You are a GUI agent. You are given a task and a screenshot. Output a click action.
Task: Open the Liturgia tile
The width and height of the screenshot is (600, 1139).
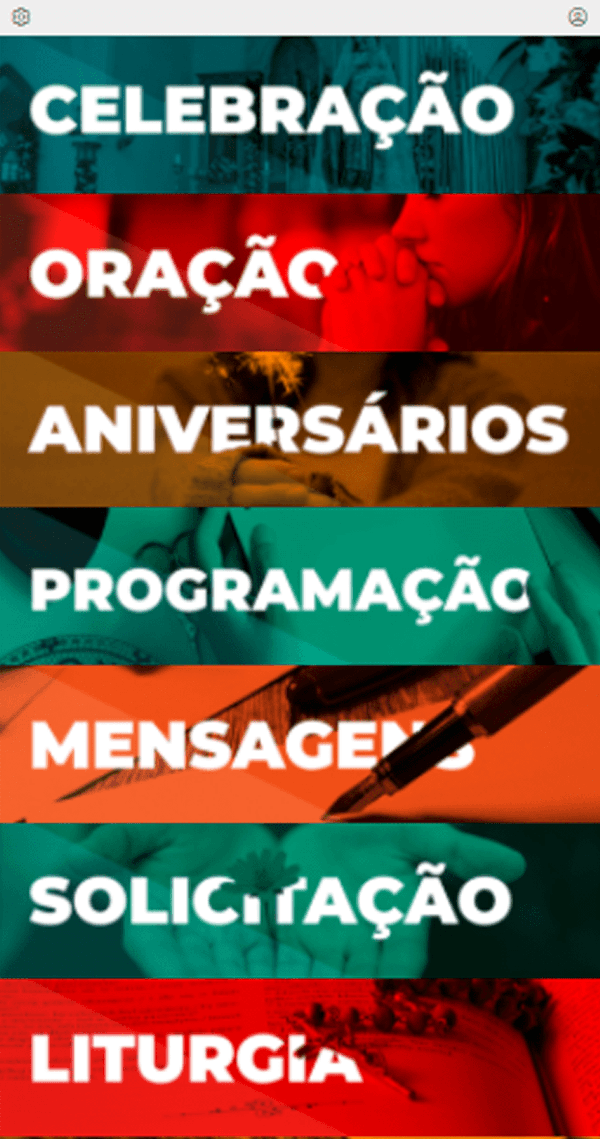pyautogui.click(x=300, y=1056)
